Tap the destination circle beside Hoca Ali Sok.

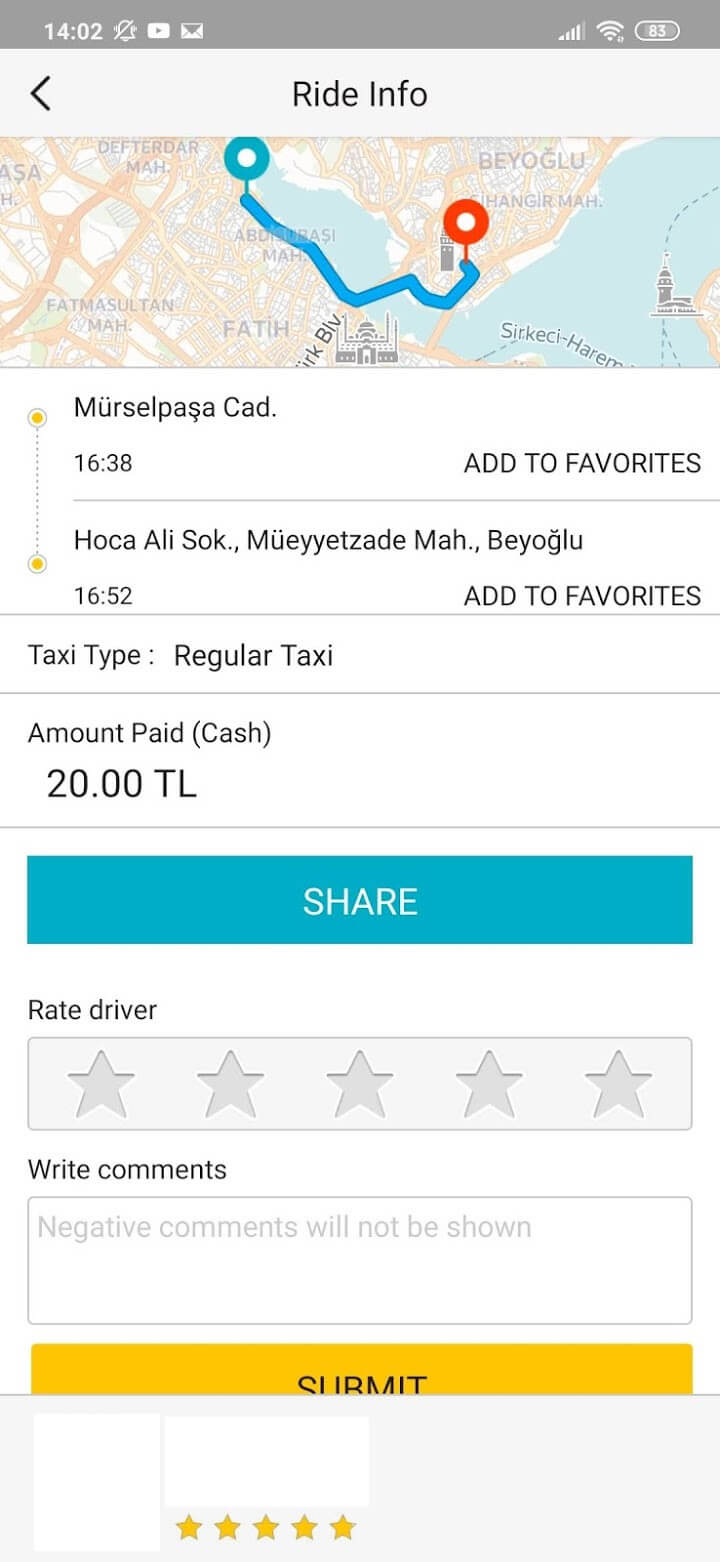click(37, 564)
